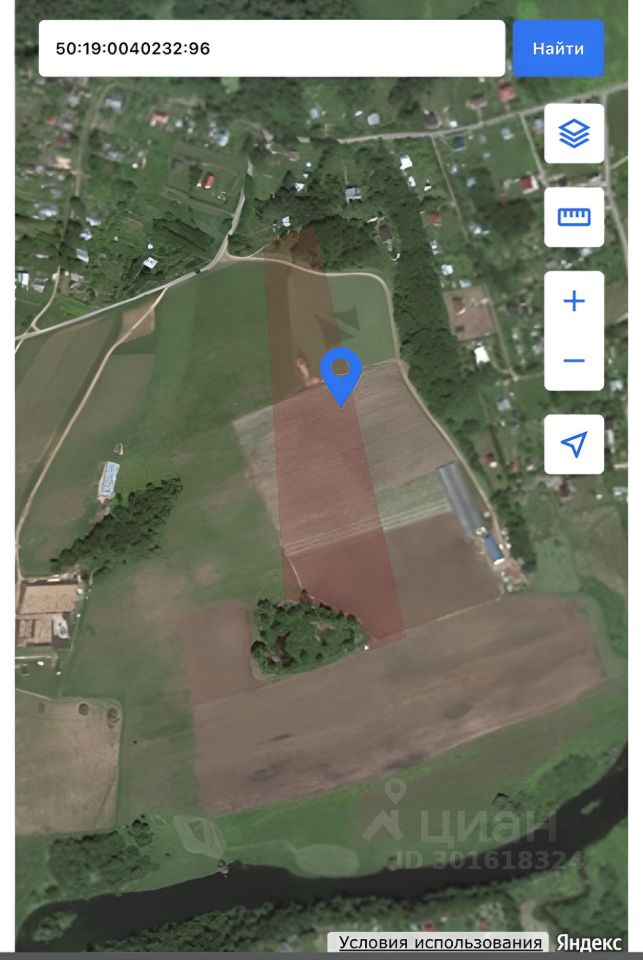
Task: Open the map layers selector
Action: click(x=574, y=134)
